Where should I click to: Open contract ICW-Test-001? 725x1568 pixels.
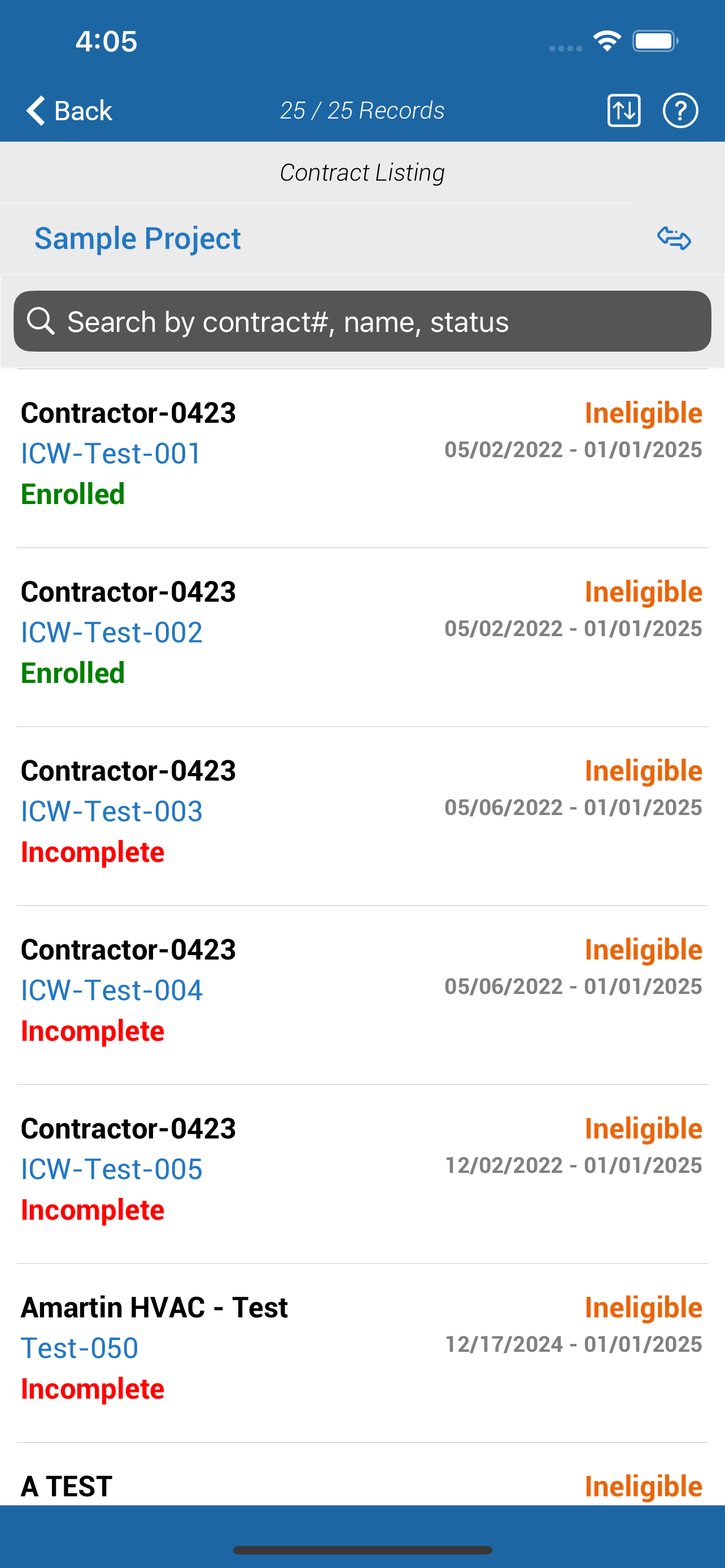coord(362,458)
